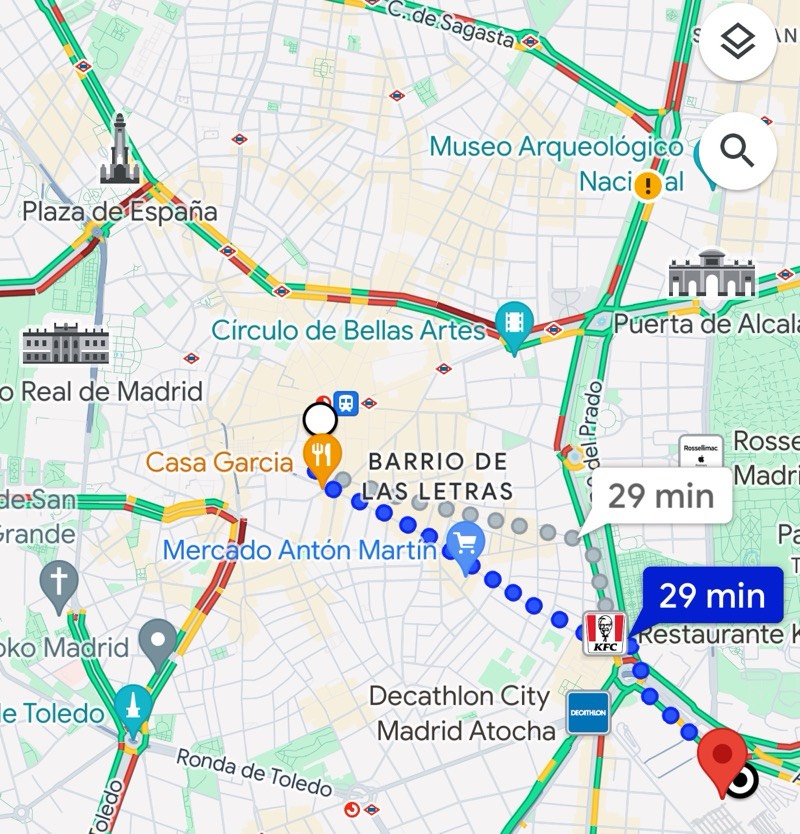Select the blue 29 min route label
Viewport: 800px width, 834px height.
coord(711,596)
